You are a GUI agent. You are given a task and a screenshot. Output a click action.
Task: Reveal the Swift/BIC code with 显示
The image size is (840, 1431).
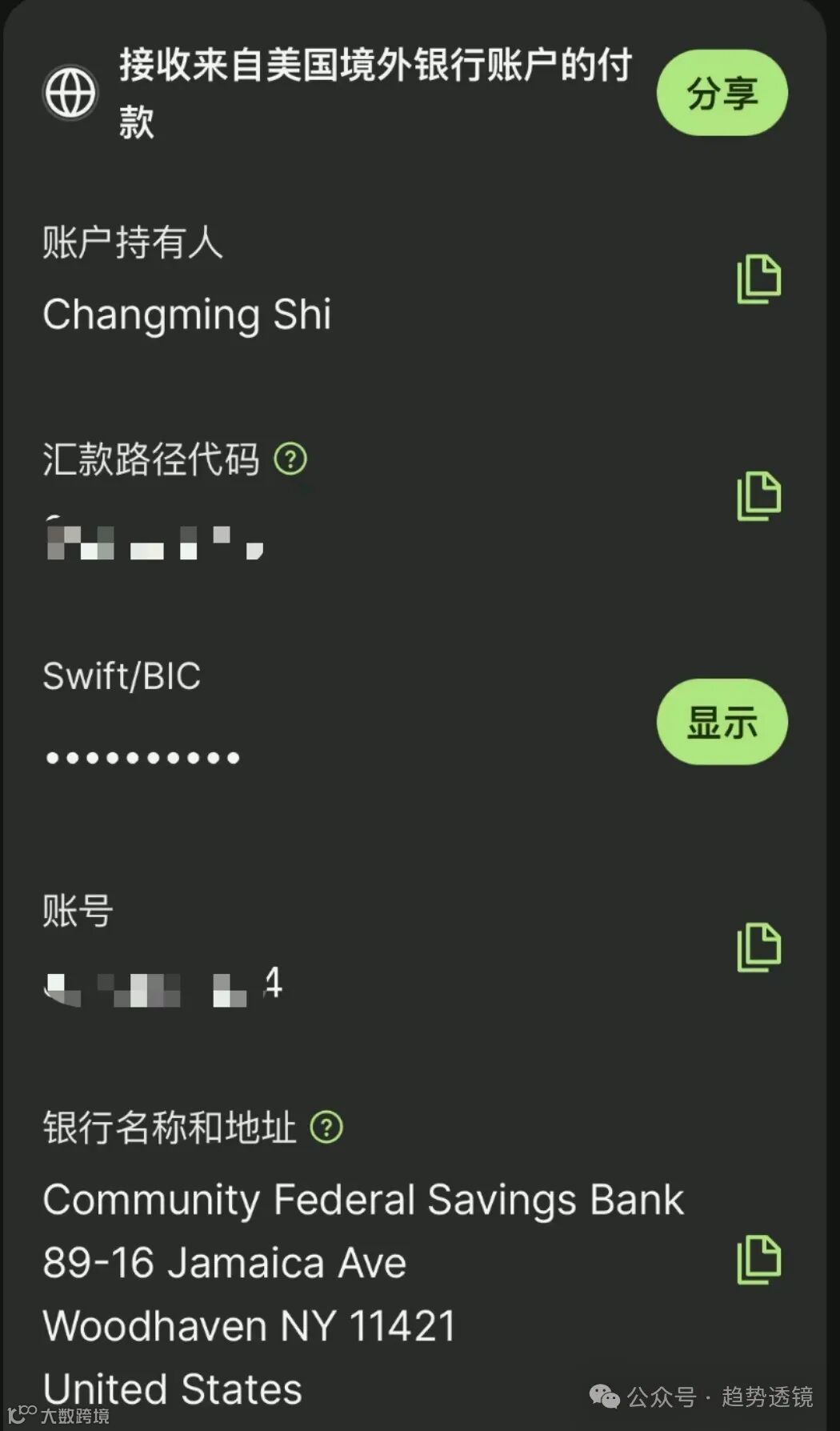tap(721, 721)
